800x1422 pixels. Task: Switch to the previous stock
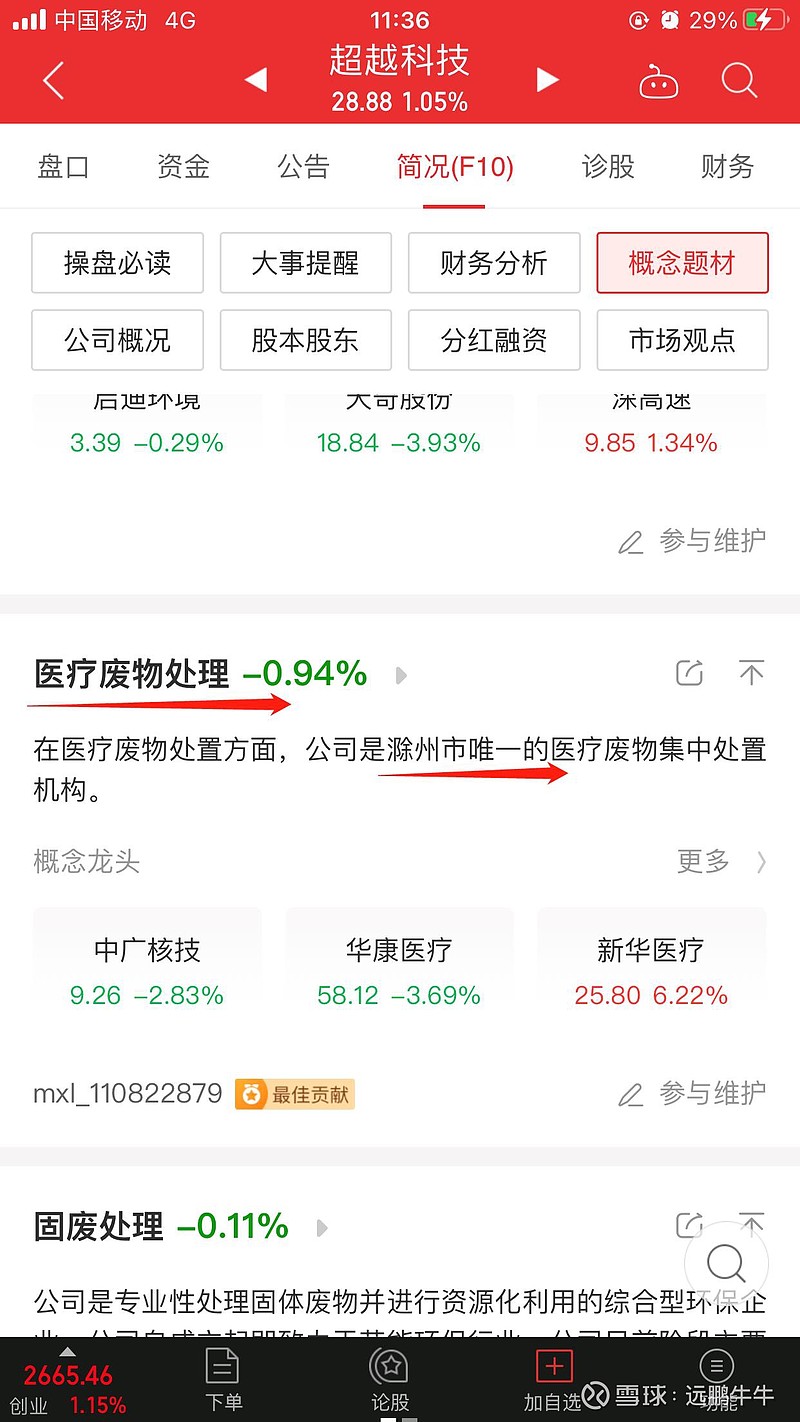[256, 80]
